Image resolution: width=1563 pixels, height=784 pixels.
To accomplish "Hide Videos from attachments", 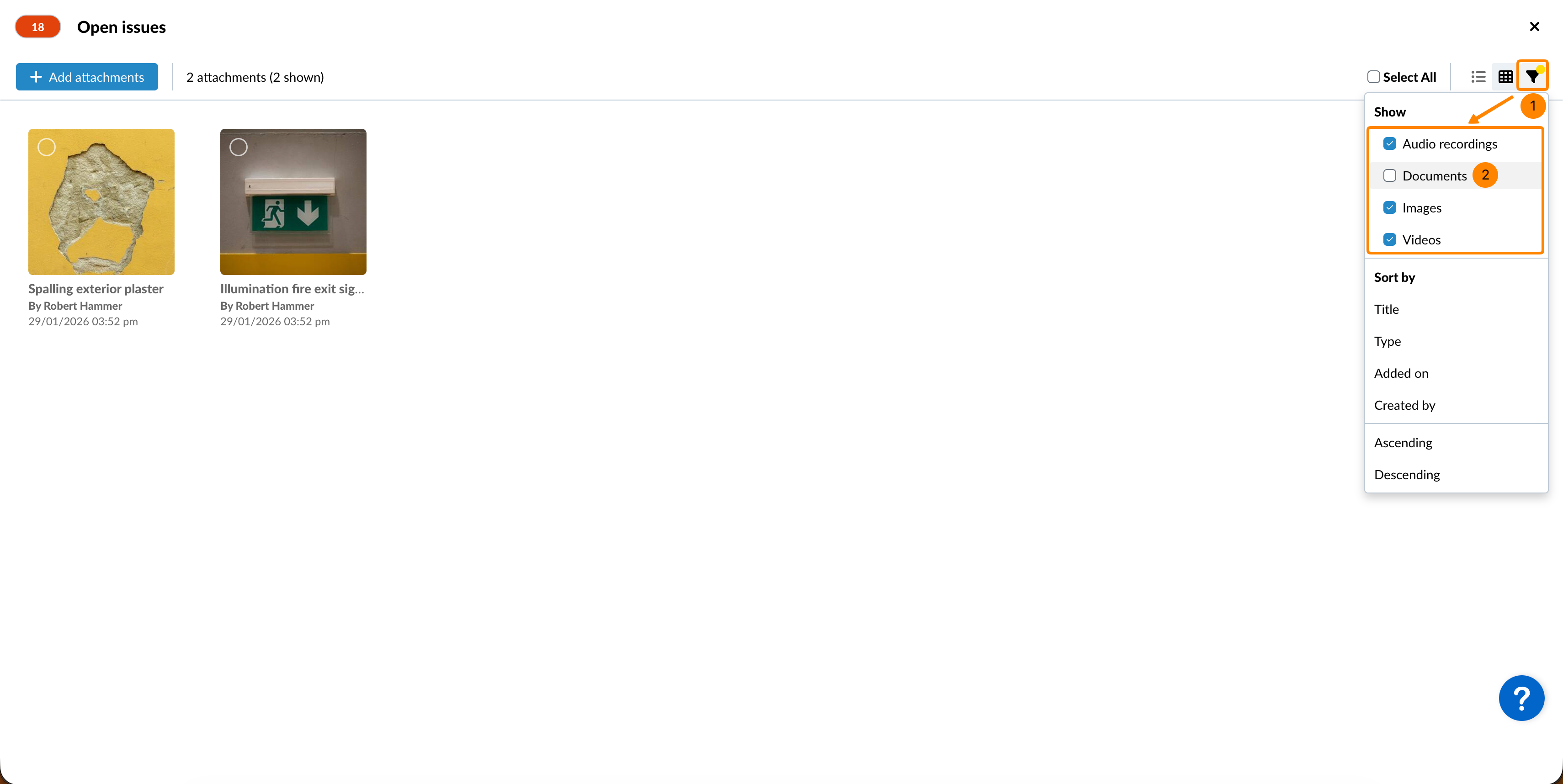I will pyautogui.click(x=1389, y=240).
